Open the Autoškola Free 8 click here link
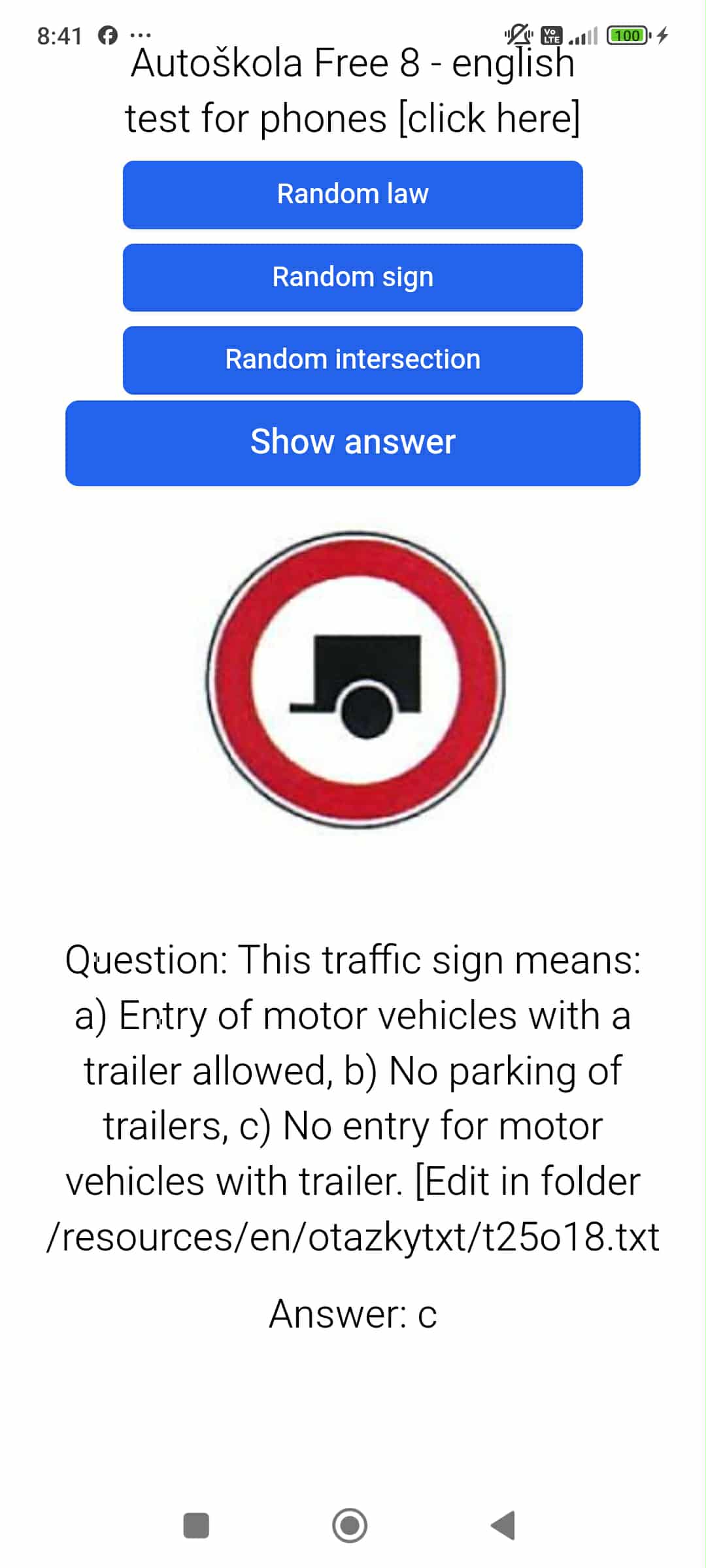Viewport: 706px width, 1568px height. coord(353,91)
